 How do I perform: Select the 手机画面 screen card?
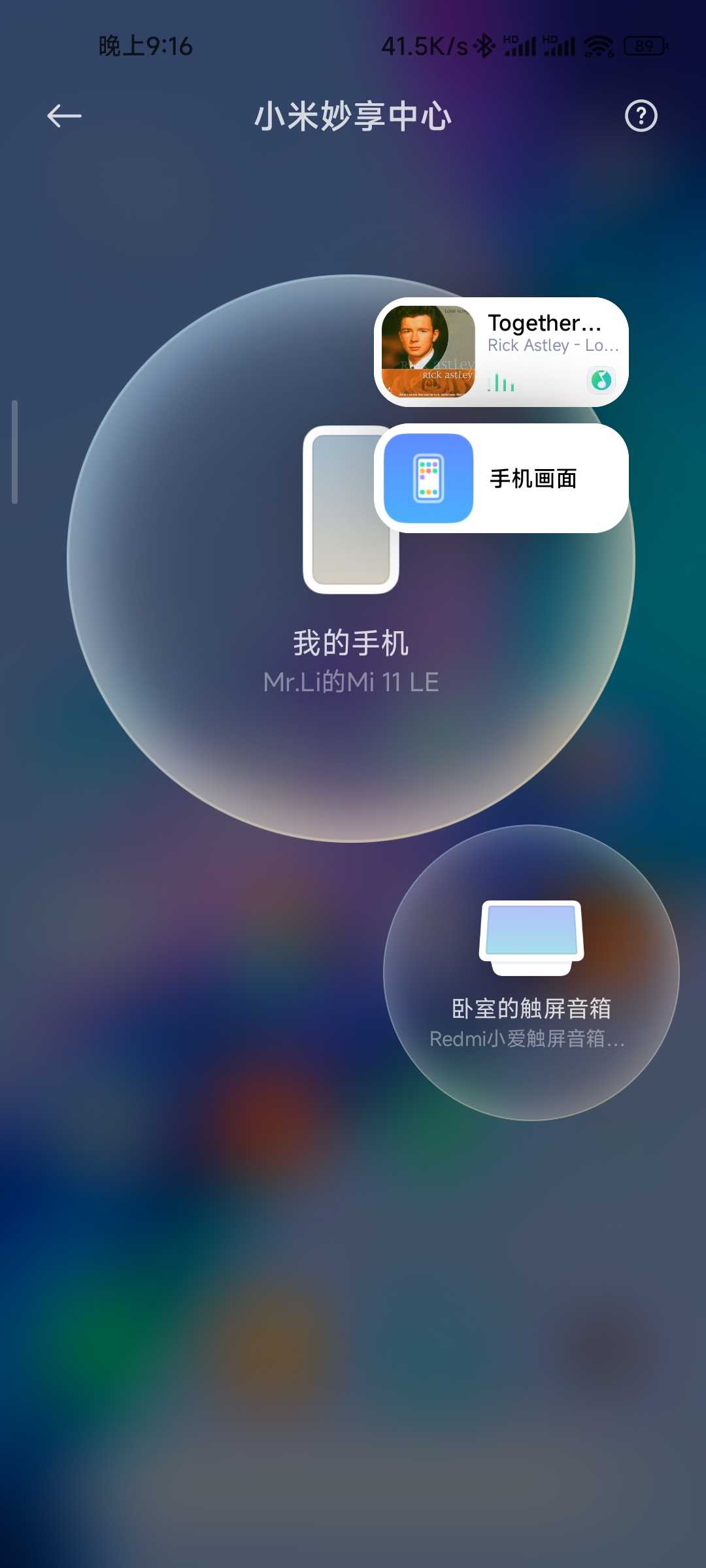click(x=501, y=478)
